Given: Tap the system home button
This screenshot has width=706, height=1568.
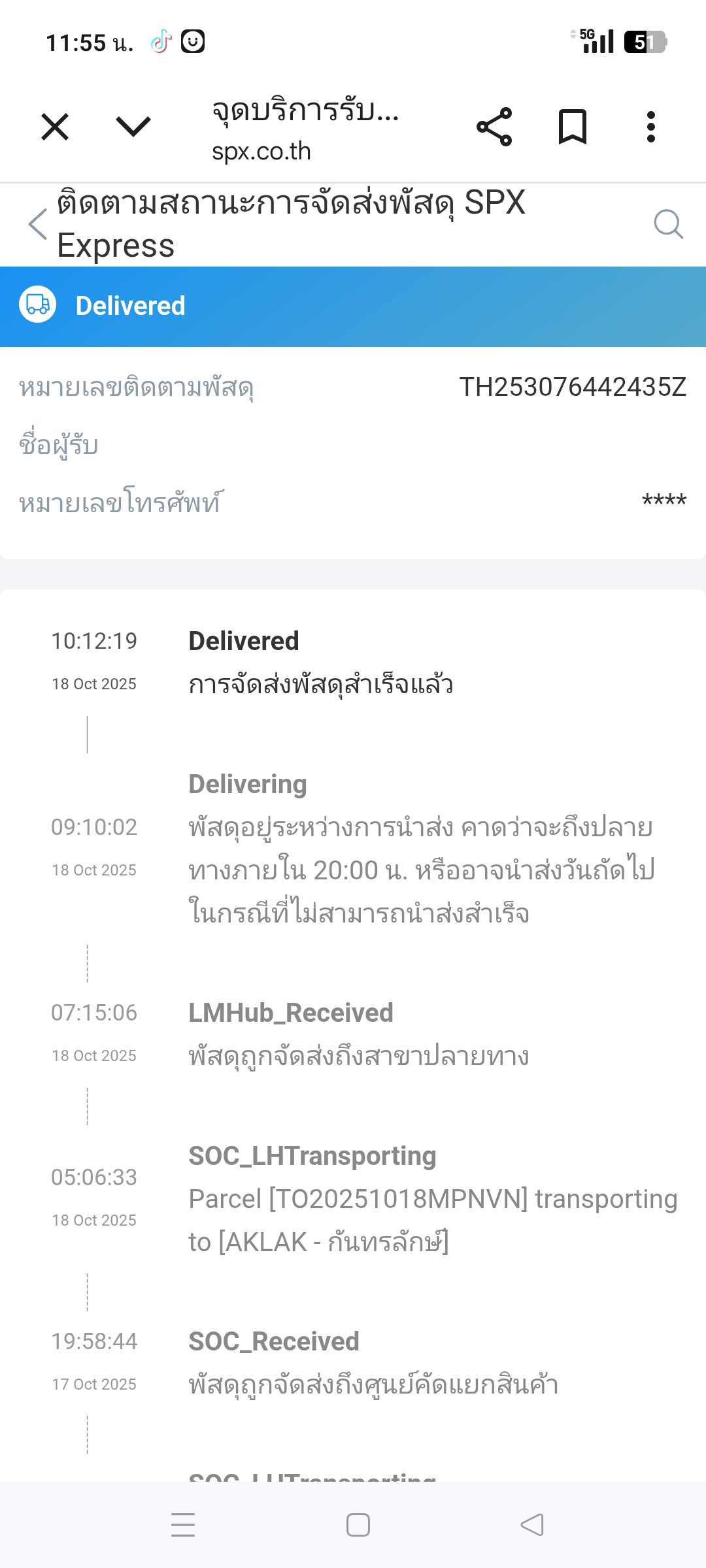Looking at the screenshot, I should [x=358, y=1525].
